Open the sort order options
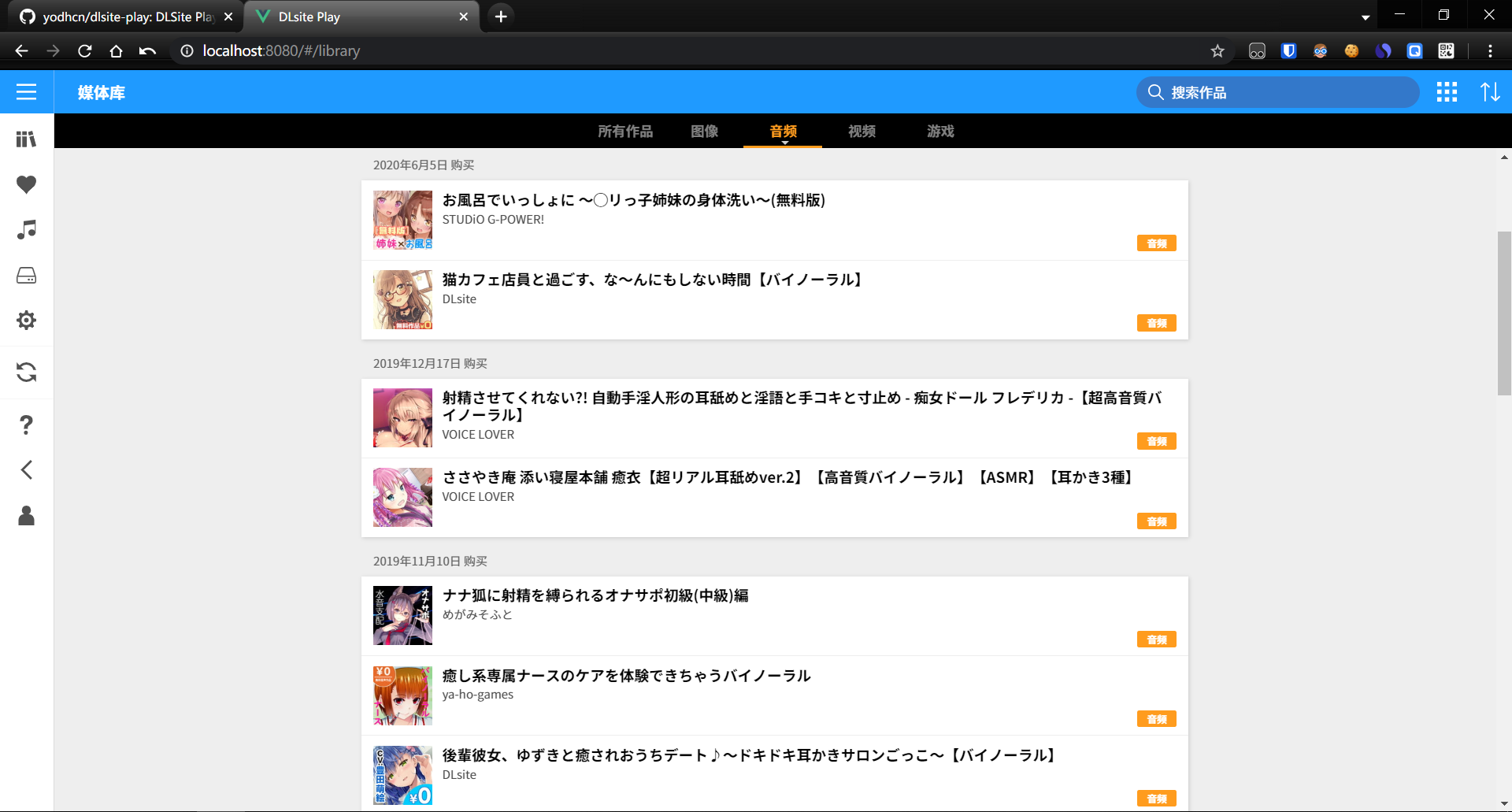This screenshot has height=812, width=1512. click(x=1489, y=92)
